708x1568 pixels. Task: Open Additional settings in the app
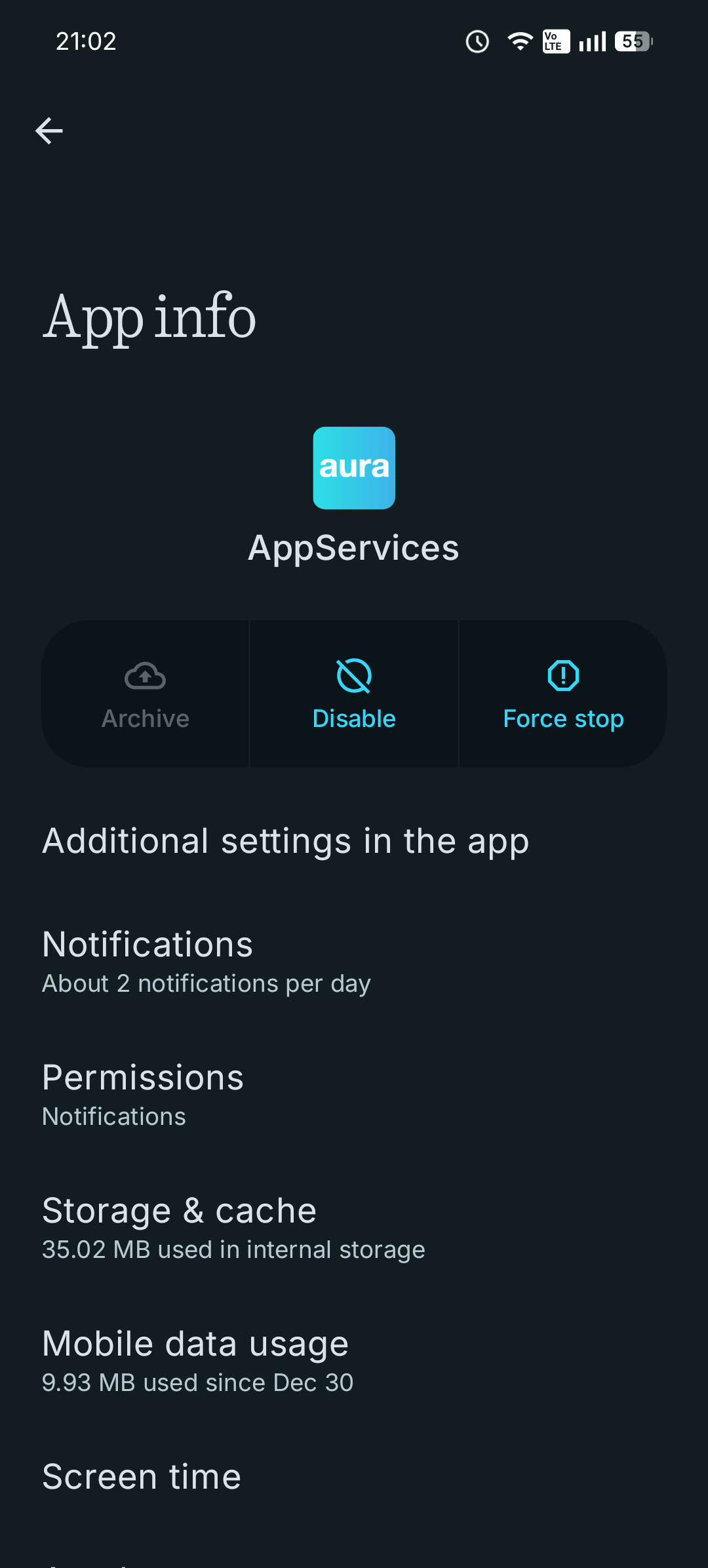285,841
